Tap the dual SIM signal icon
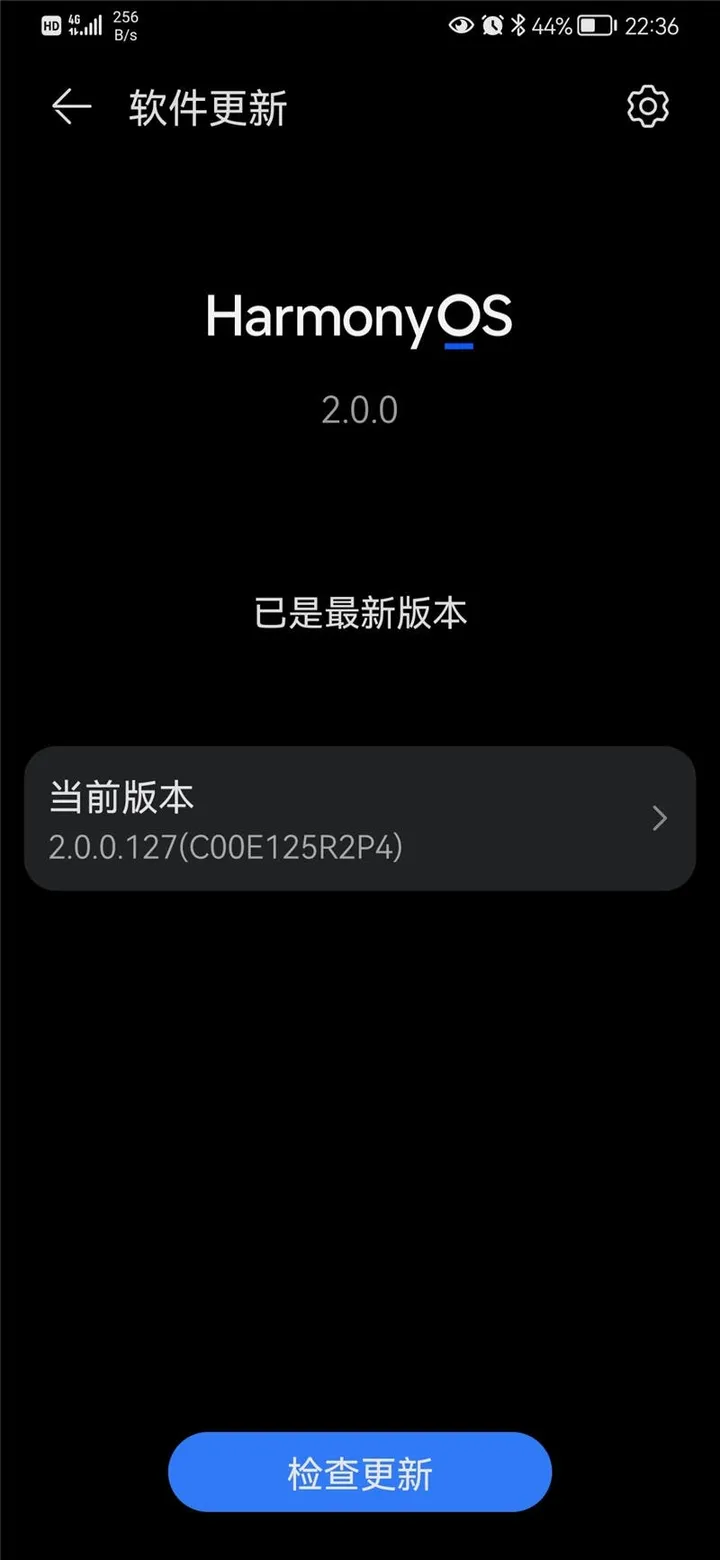Viewport: 720px width, 1560px height. [85, 24]
